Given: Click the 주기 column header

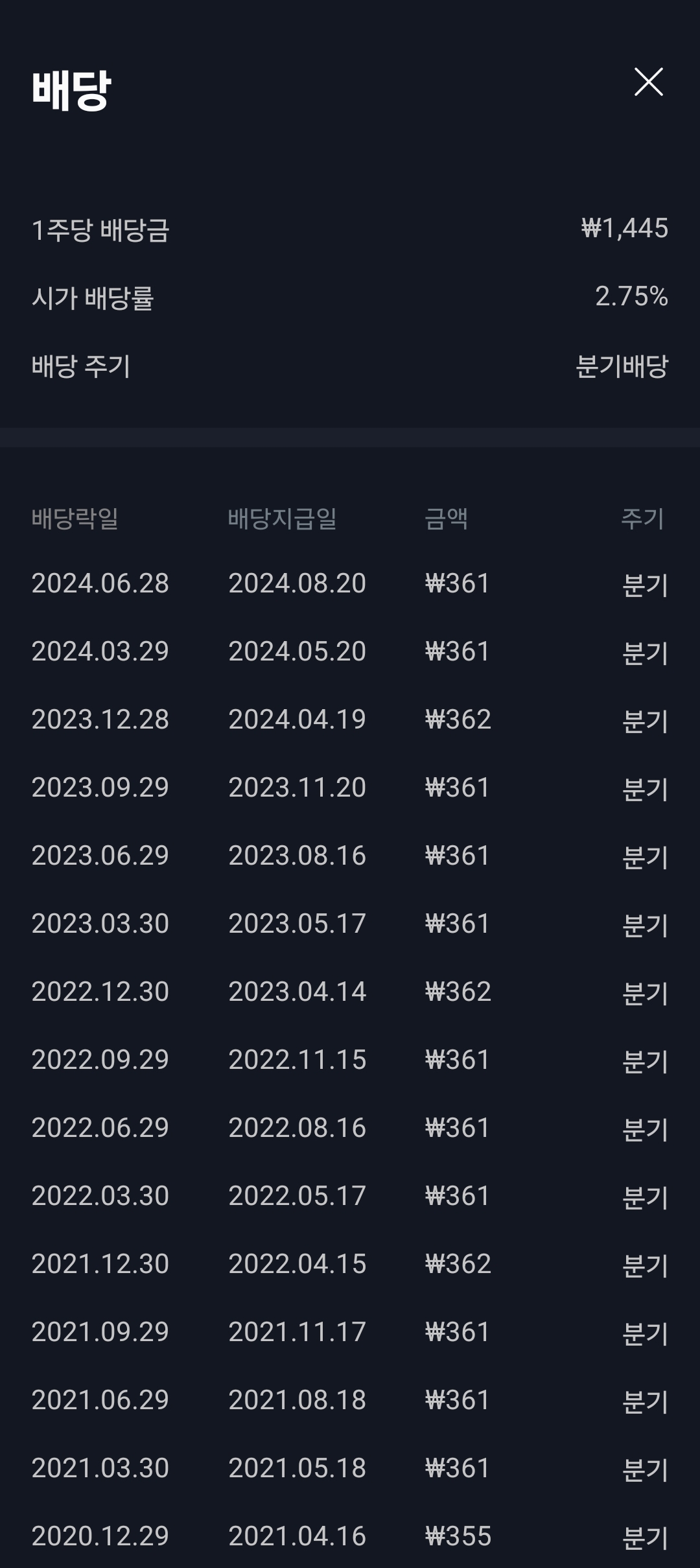Looking at the screenshot, I should pyautogui.click(x=643, y=519).
